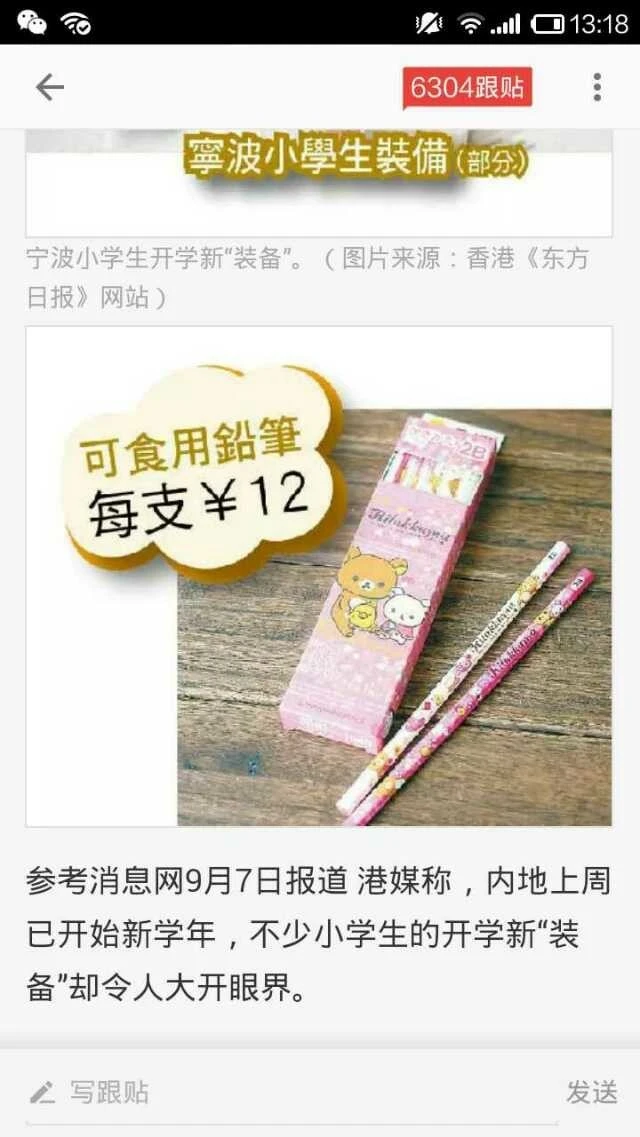
Task: Open the 6304跟贴 comments
Action: coord(467,88)
